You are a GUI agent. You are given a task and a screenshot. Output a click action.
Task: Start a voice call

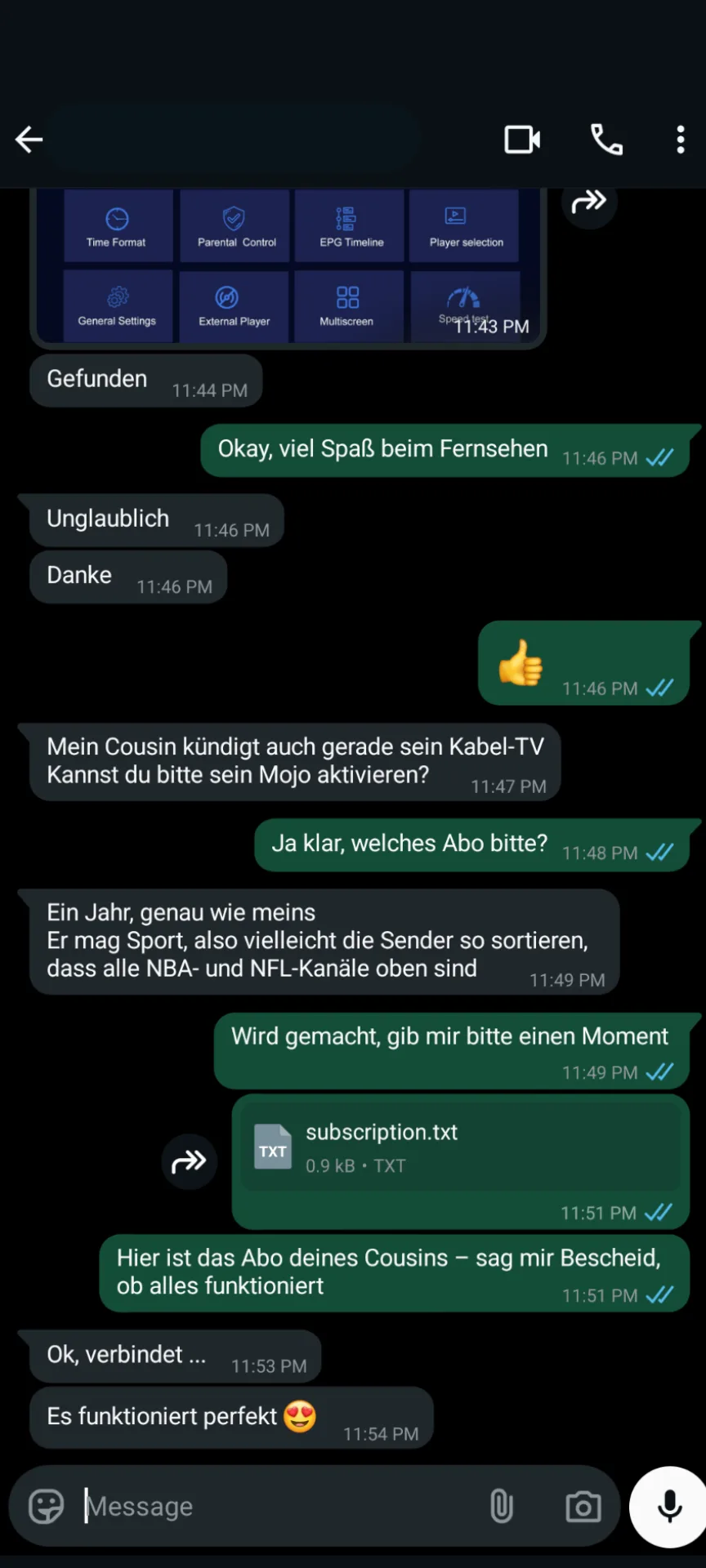pos(606,140)
